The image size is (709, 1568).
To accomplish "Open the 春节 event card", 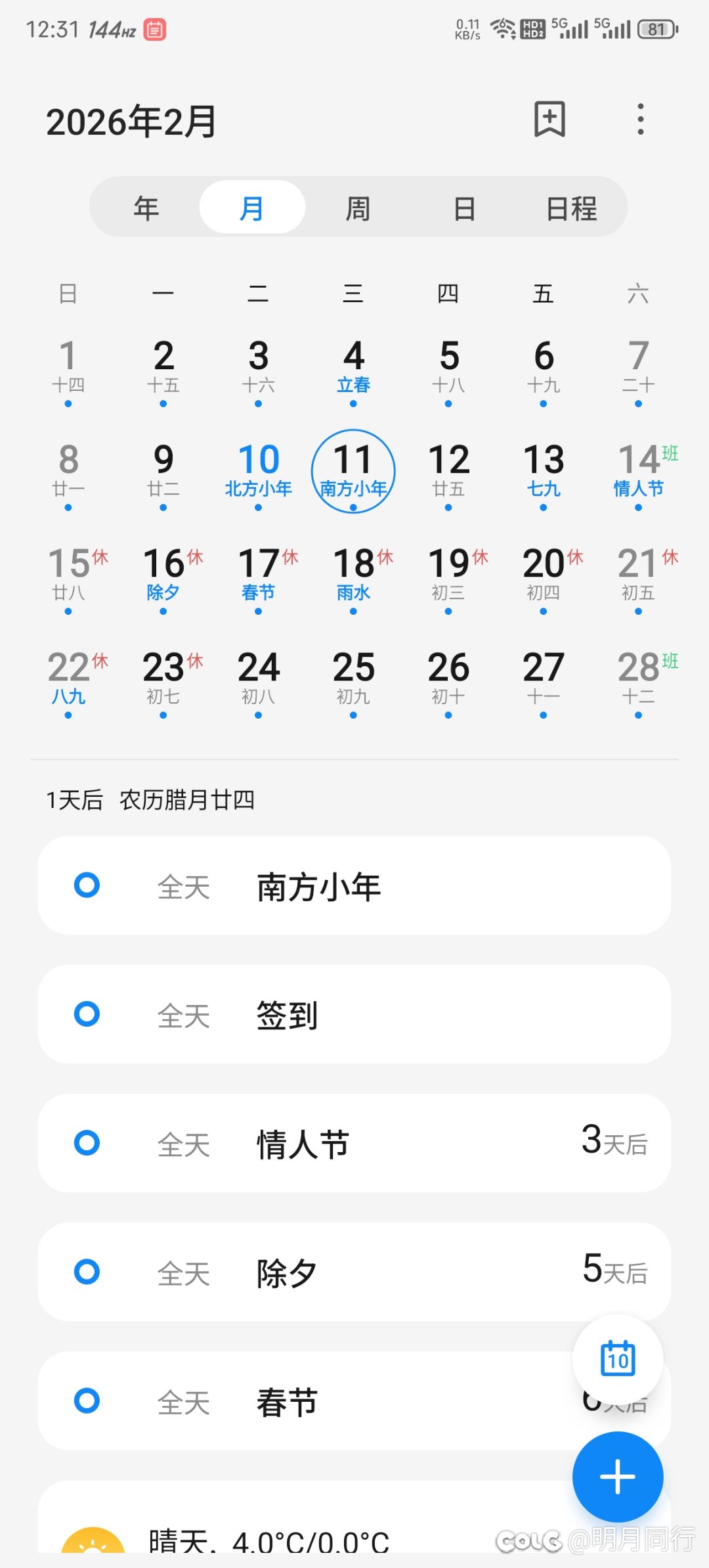I will point(315,1401).
